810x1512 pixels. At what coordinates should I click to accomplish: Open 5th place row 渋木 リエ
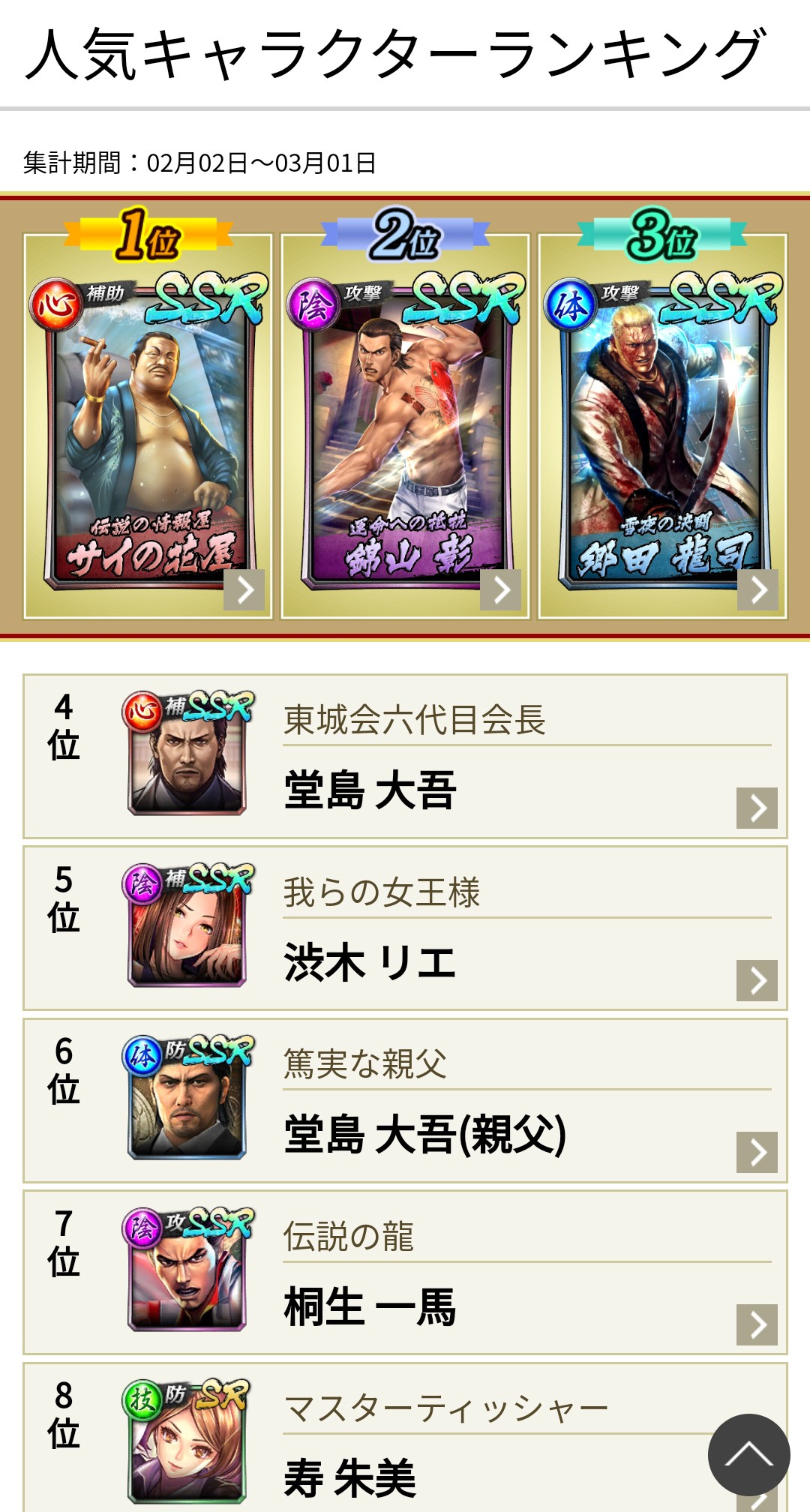[405, 928]
